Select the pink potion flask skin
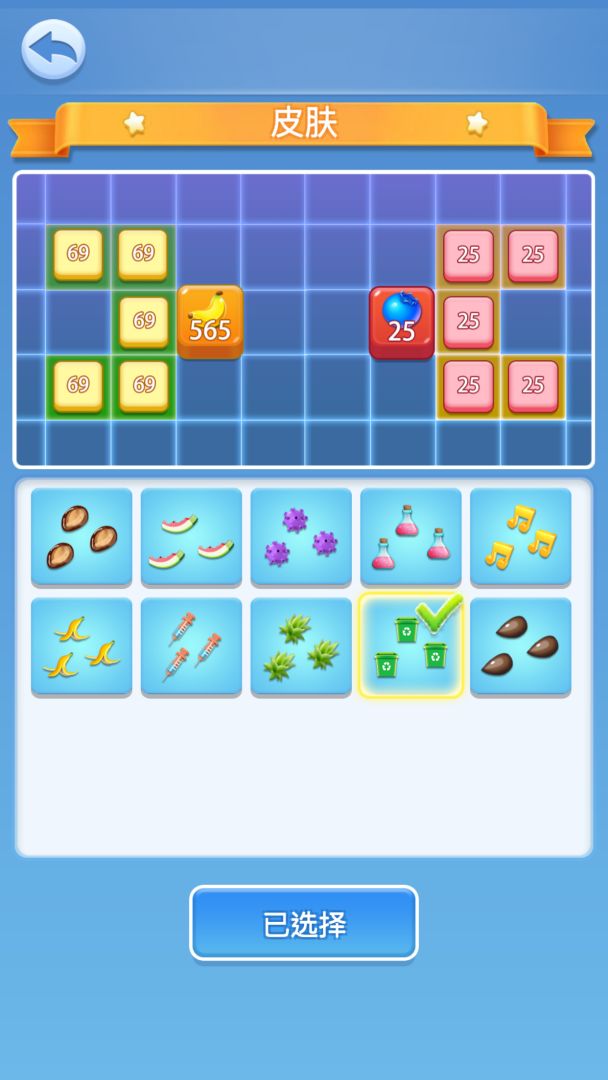This screenshot has width=608, height=1080. [x=411, y=536]
